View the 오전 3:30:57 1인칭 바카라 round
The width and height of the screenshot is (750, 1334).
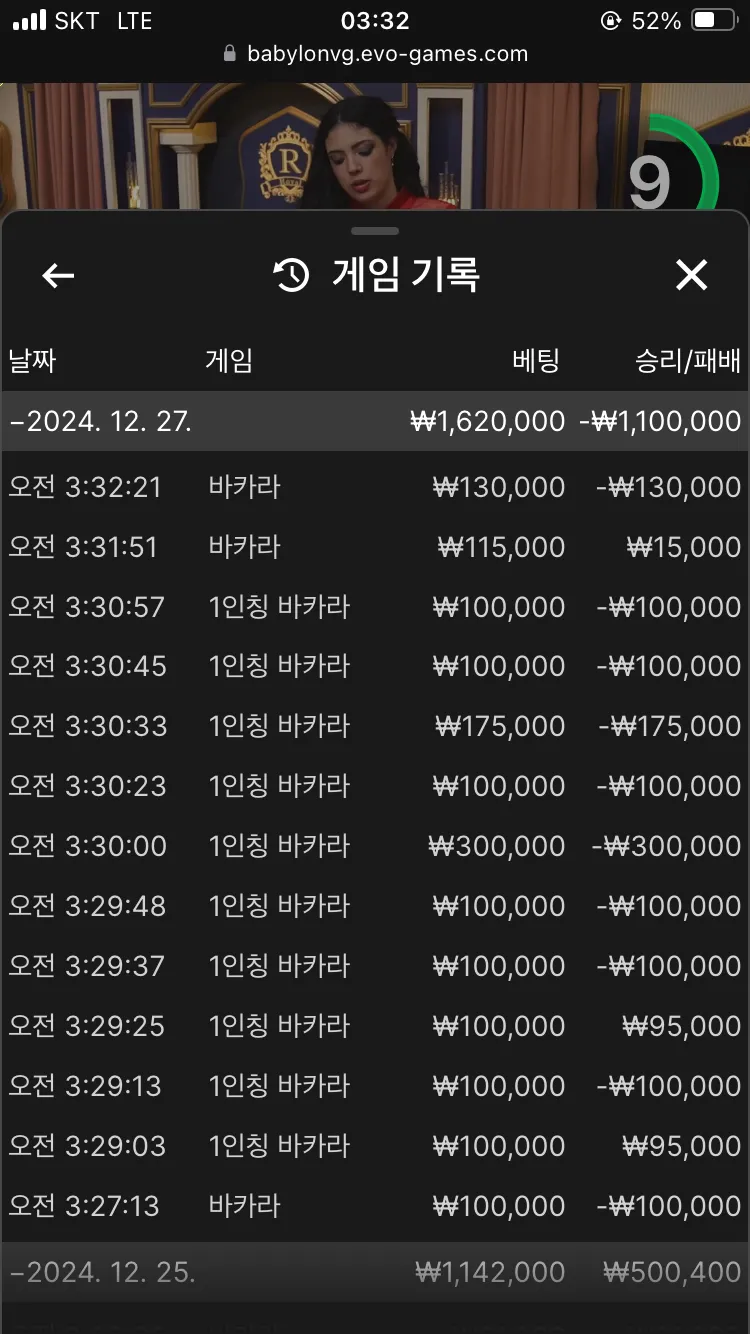point(375,607)
